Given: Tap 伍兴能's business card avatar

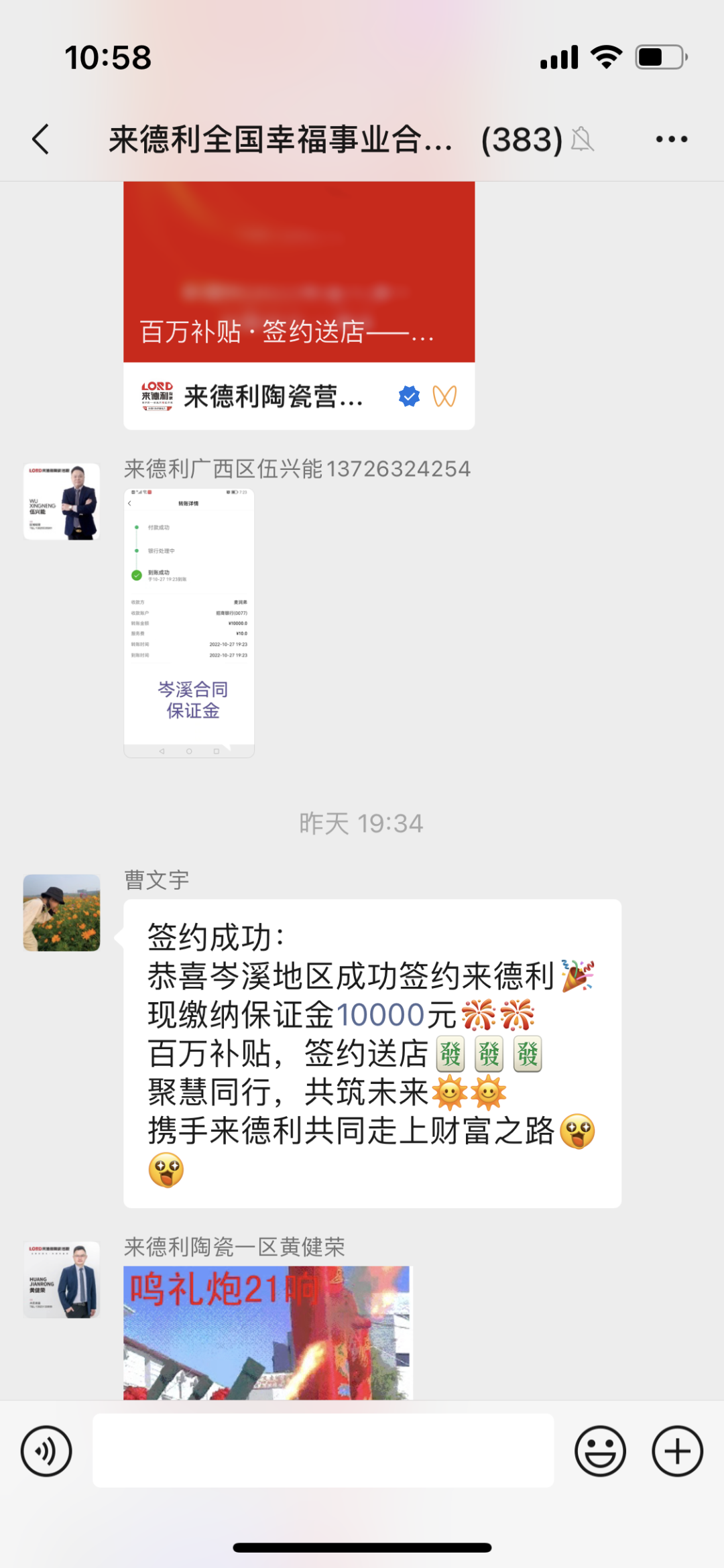Looking at the screenshot, I should point(60,503).
